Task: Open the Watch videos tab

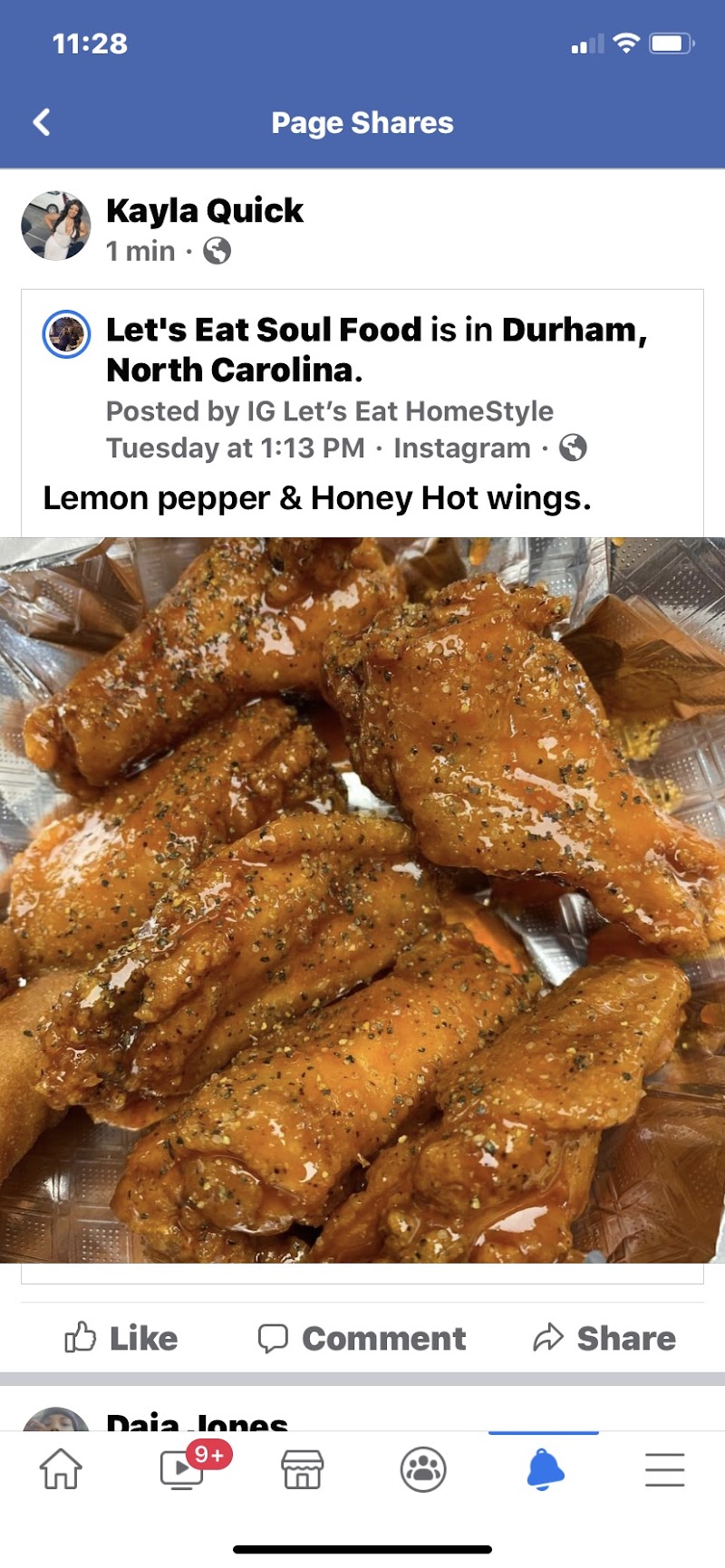Action: coord(182,1469)
